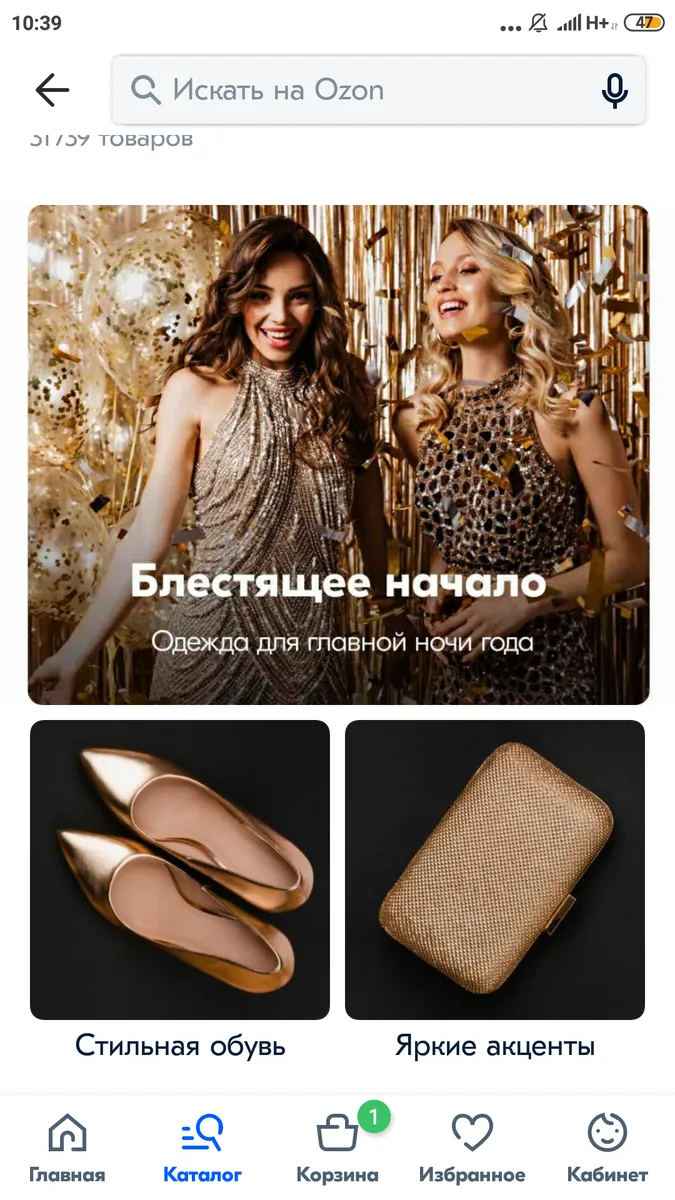
Task: Open the 'Стильная обувь' category tile
Action: [180, 870]
